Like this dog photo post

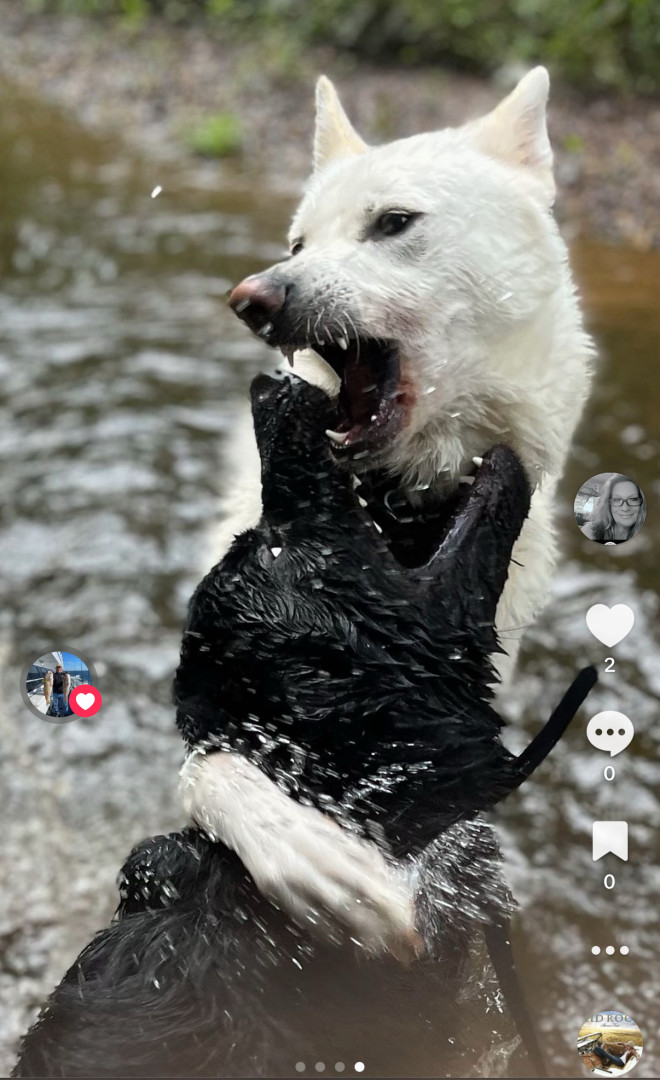(x=609, y=625)
